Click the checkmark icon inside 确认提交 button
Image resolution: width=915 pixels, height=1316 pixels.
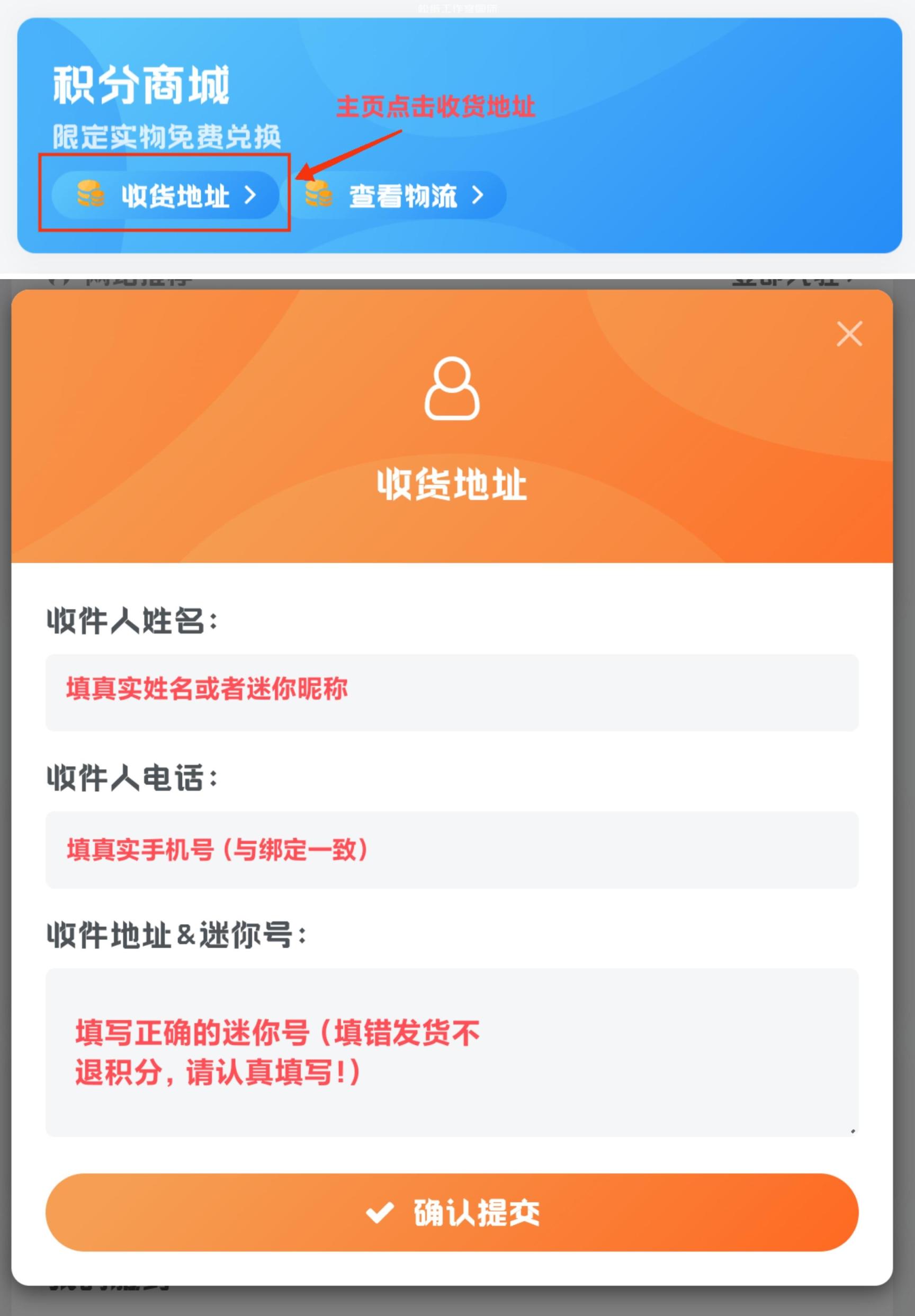(x=379, y=1212)
